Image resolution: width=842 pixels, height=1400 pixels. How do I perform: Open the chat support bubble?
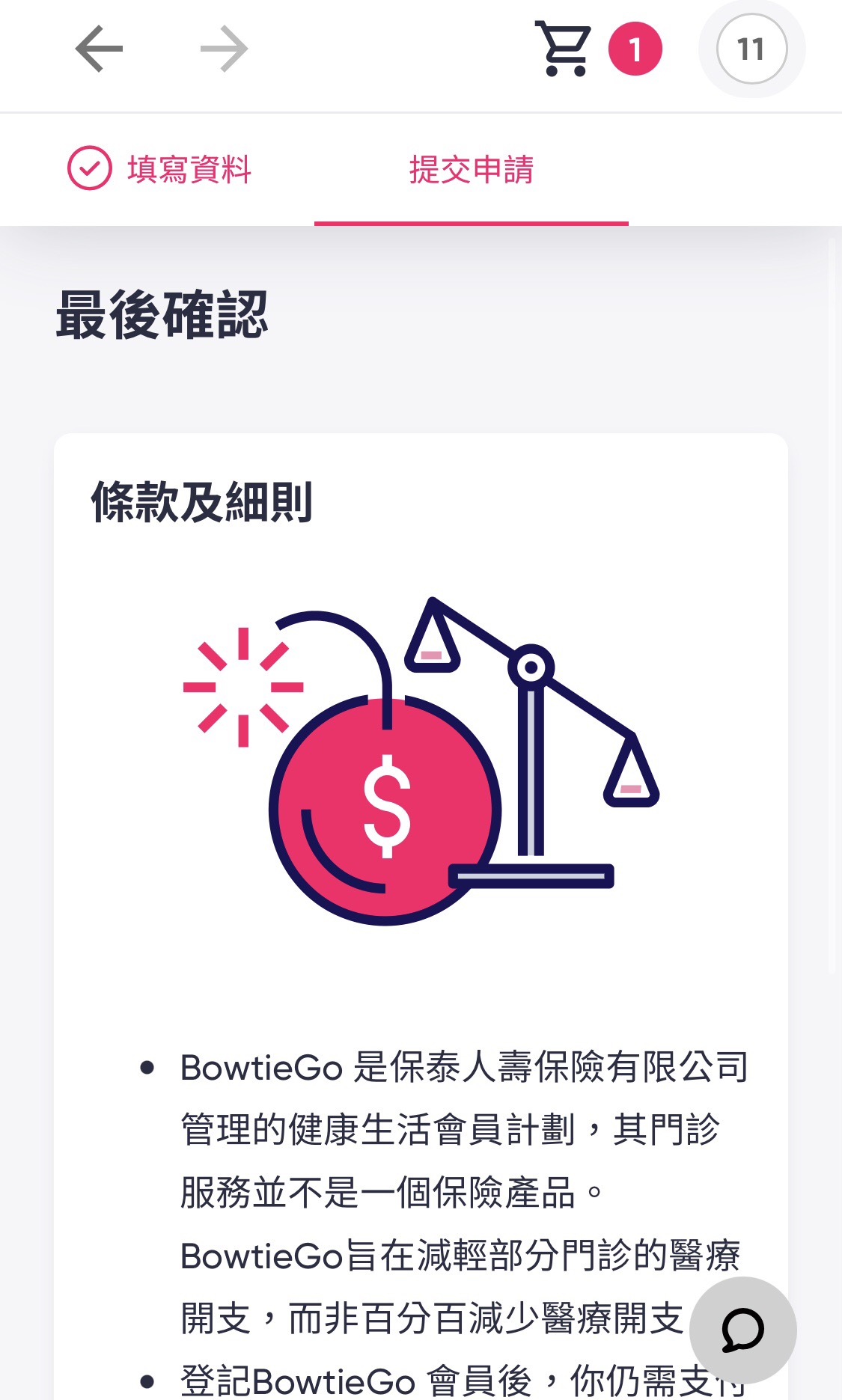click(742, 1330)
